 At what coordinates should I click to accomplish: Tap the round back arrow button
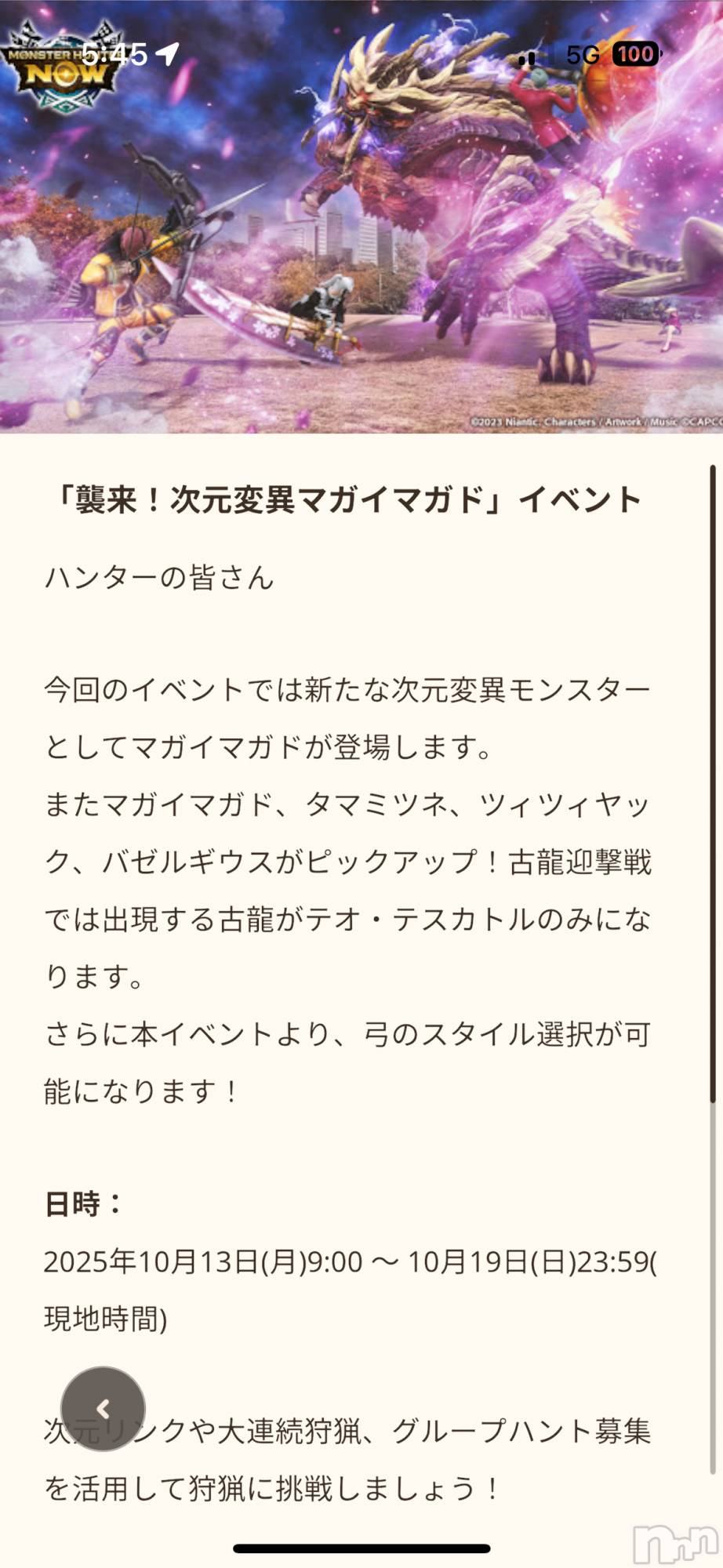click(103, 1409)
